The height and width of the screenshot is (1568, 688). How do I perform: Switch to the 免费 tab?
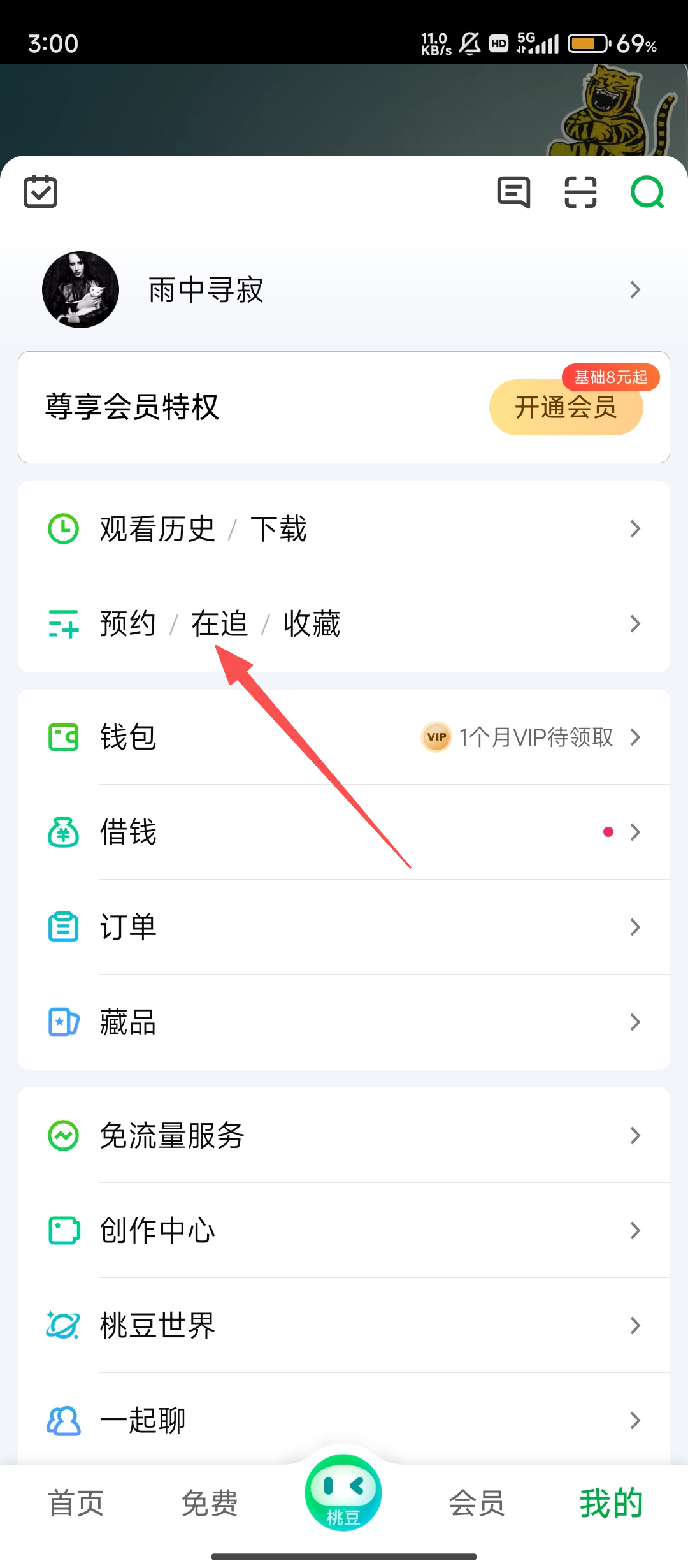point(210,1504)
